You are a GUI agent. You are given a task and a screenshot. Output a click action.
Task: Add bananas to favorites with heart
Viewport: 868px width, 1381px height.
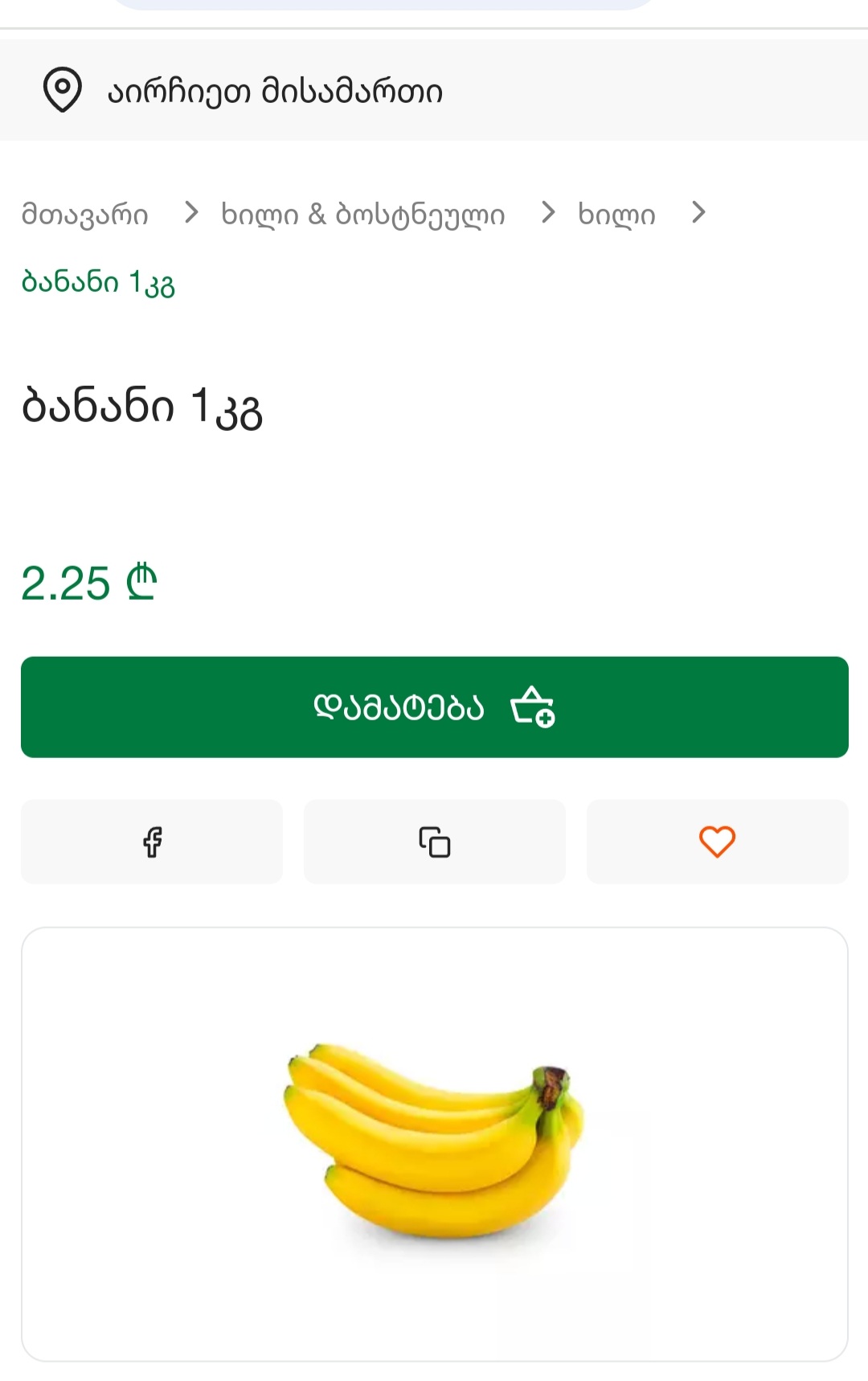tap(717, 842)
